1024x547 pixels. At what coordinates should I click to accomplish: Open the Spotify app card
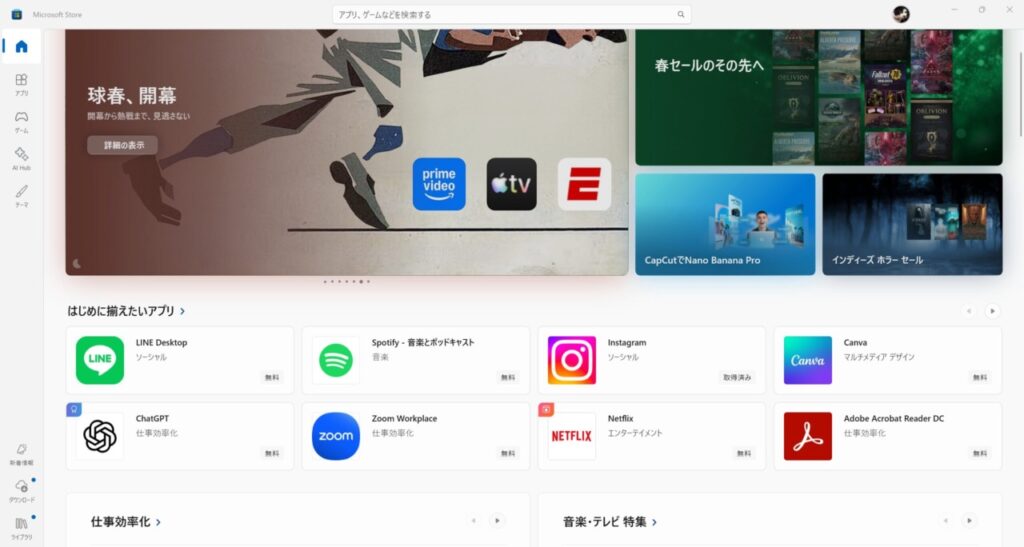click(415, 360)
